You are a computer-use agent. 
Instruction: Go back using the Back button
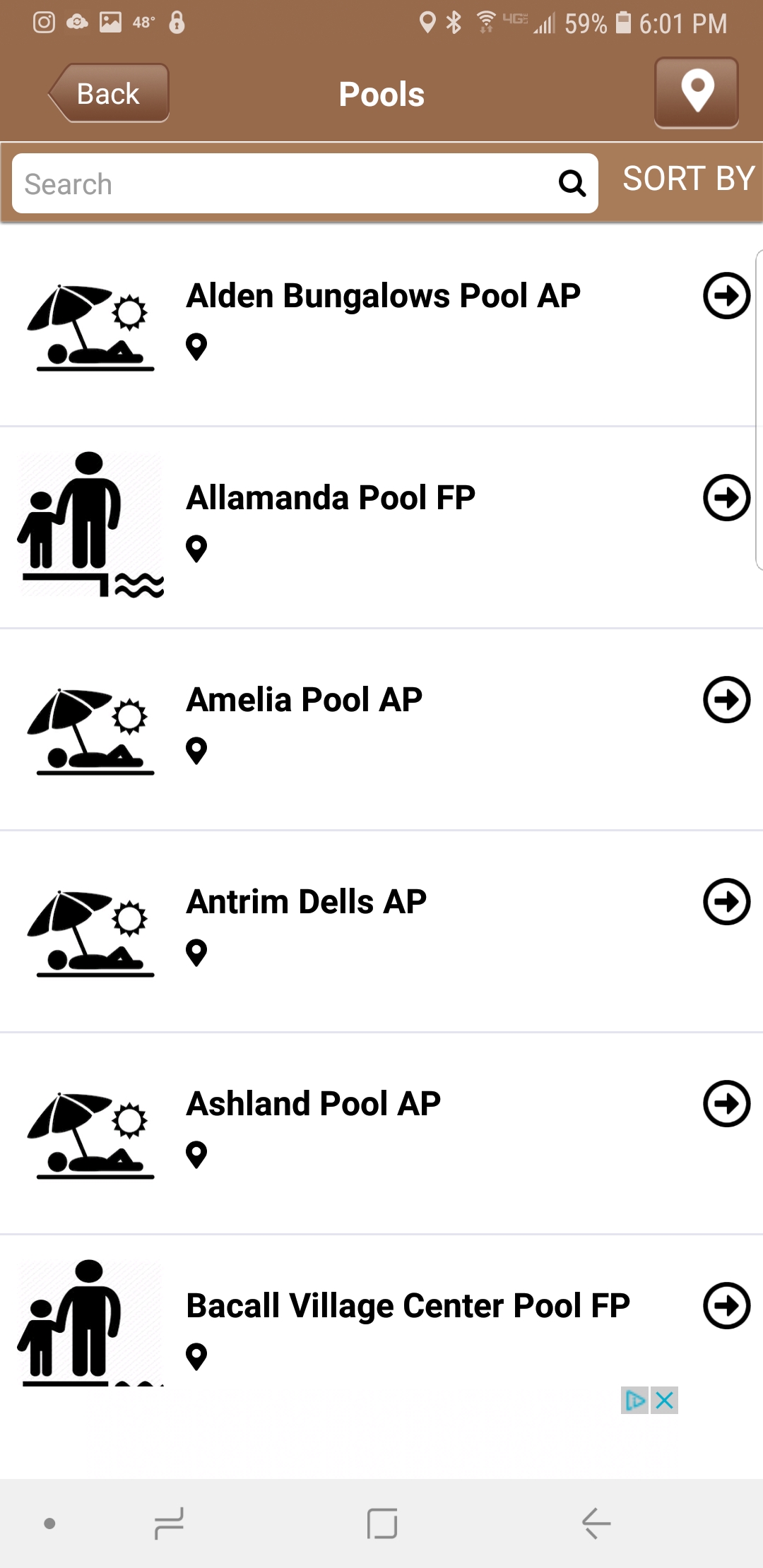click(x=109, y=93)
